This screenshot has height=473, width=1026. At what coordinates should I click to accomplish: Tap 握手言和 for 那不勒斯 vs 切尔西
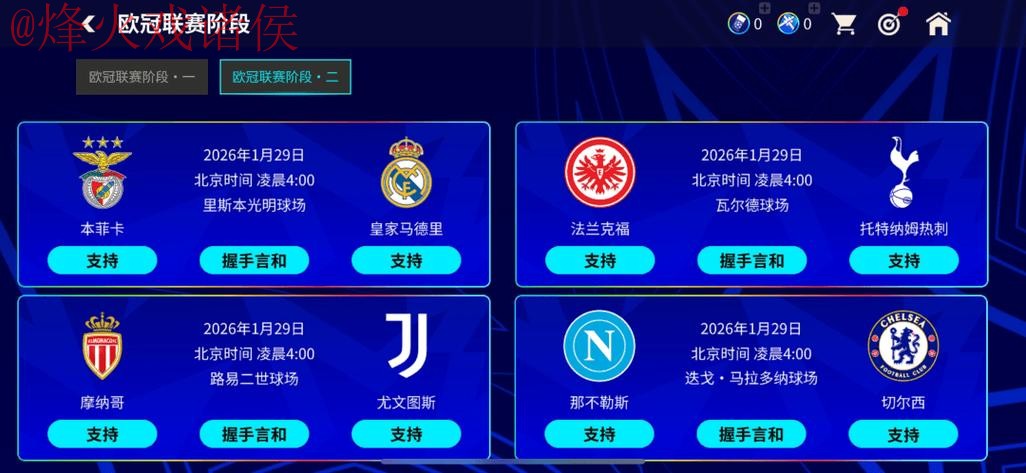tap(752, 434)
